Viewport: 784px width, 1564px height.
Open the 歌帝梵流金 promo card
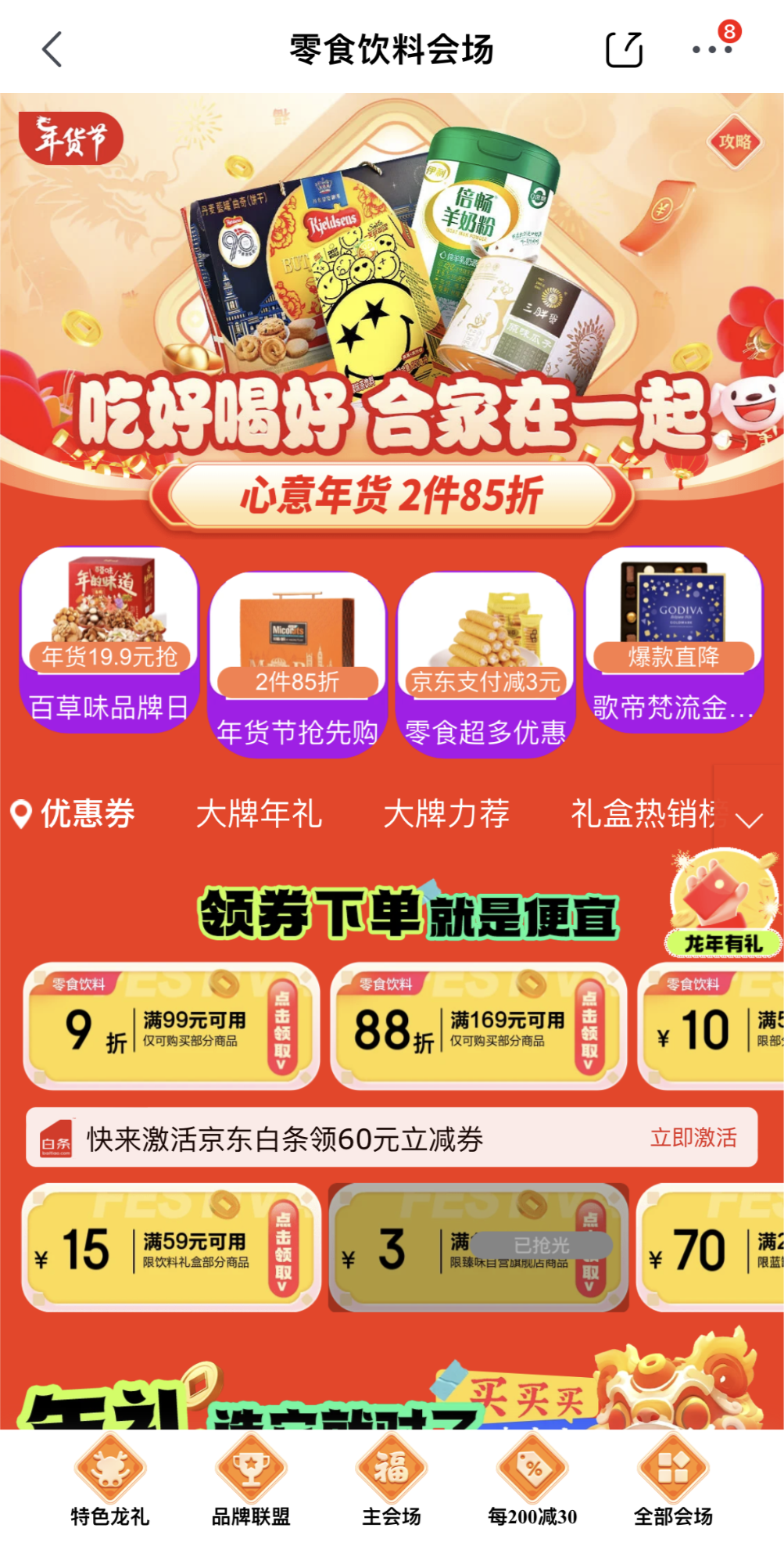[x=673, y=640]
